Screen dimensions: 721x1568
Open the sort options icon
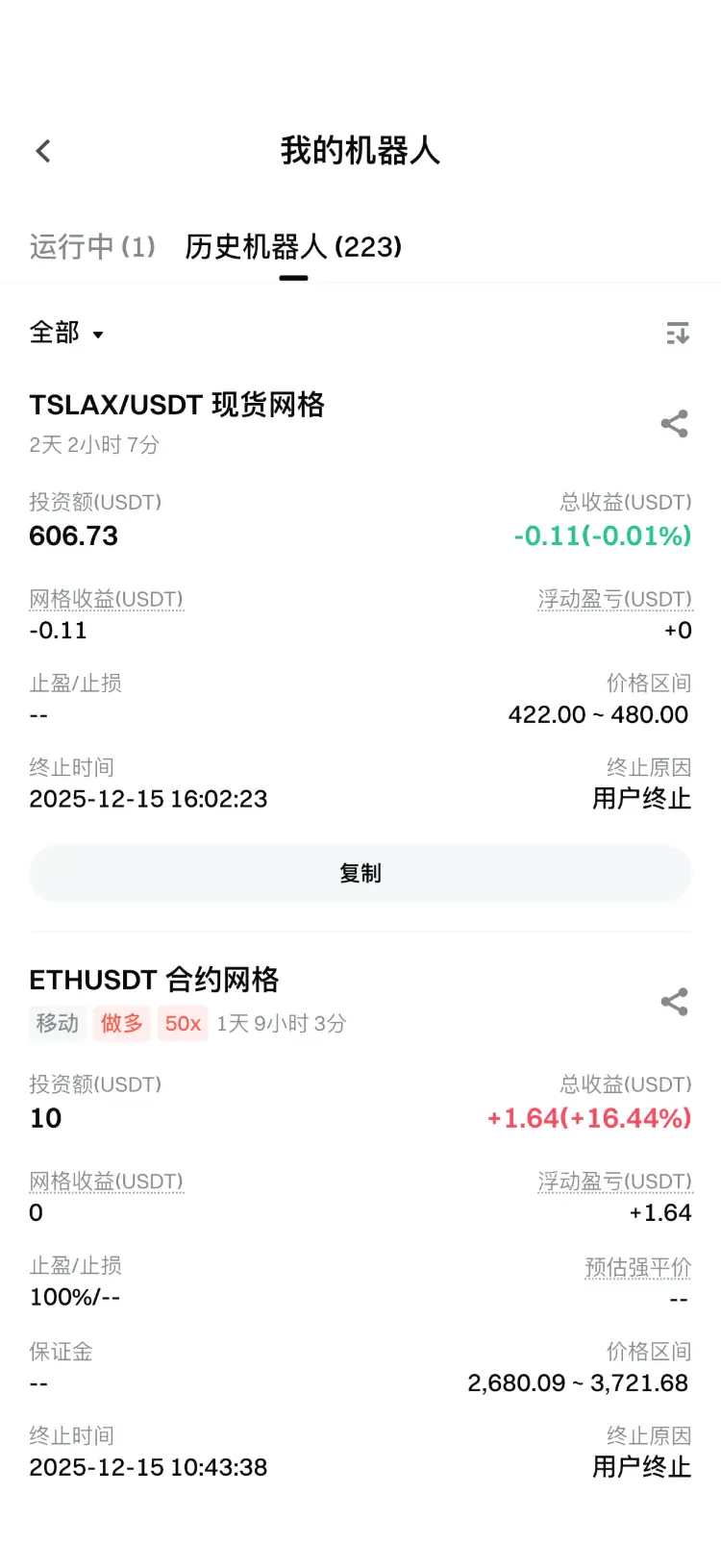[678, 333]
